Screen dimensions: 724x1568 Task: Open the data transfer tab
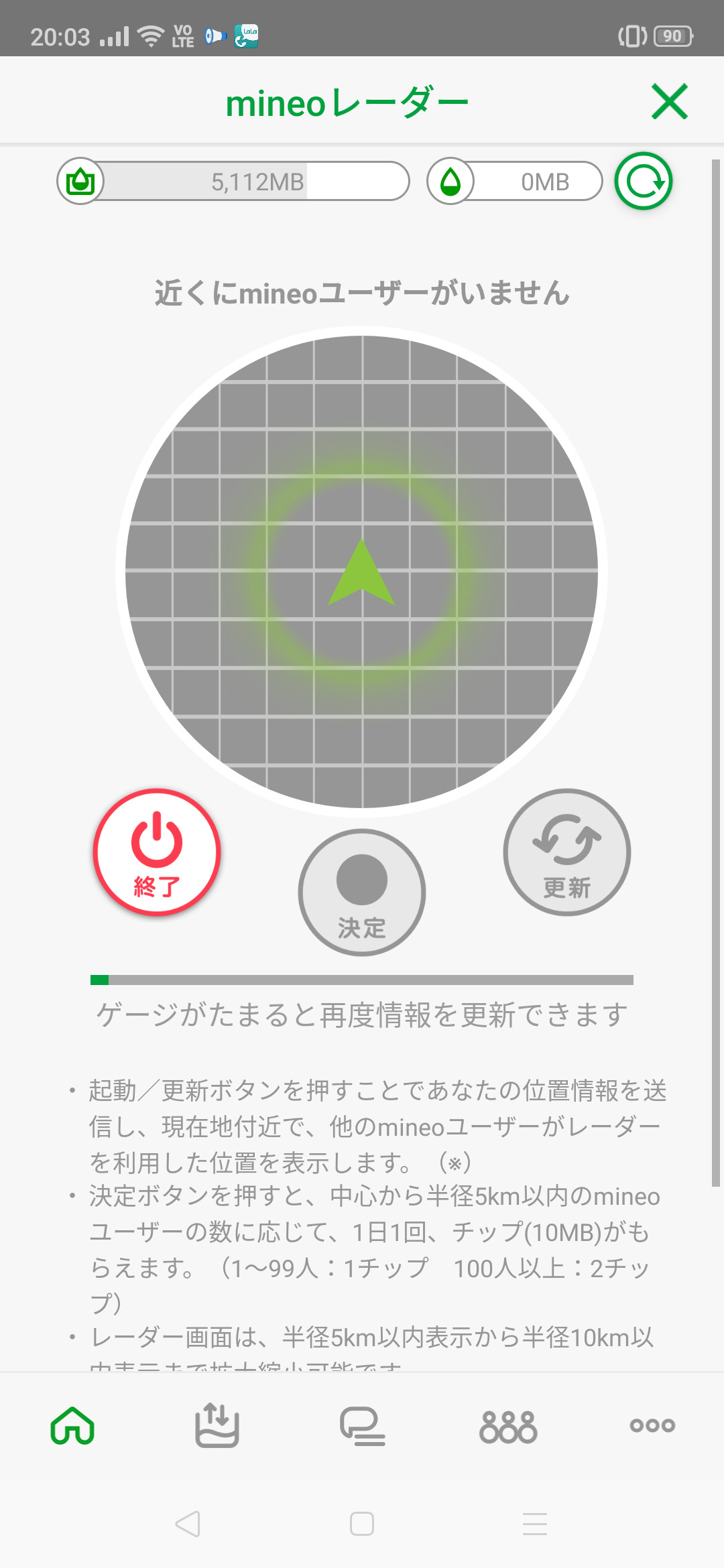point(217,1426)
